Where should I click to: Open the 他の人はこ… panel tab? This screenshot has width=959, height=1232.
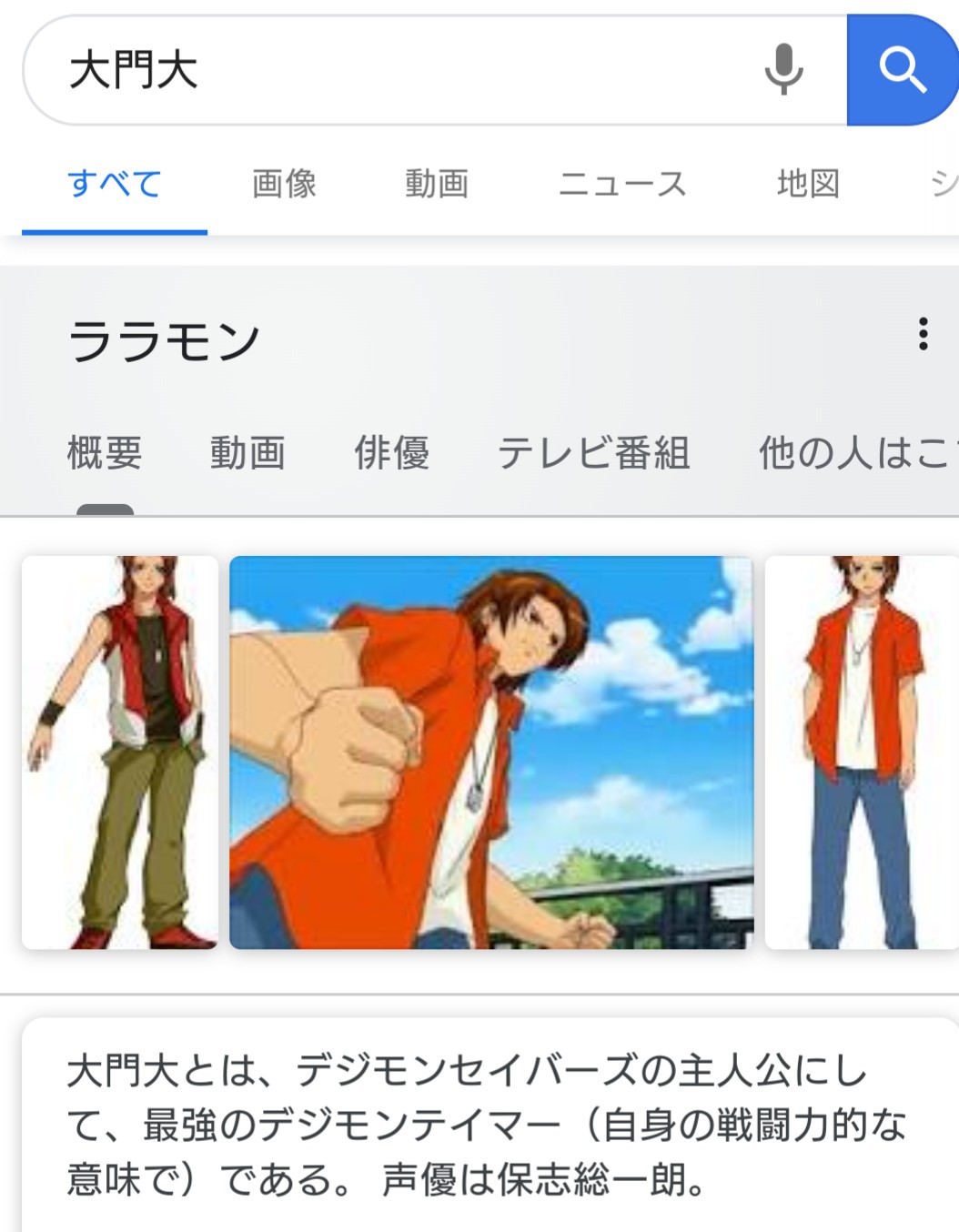pyautogui.click(x=855, y=452)
